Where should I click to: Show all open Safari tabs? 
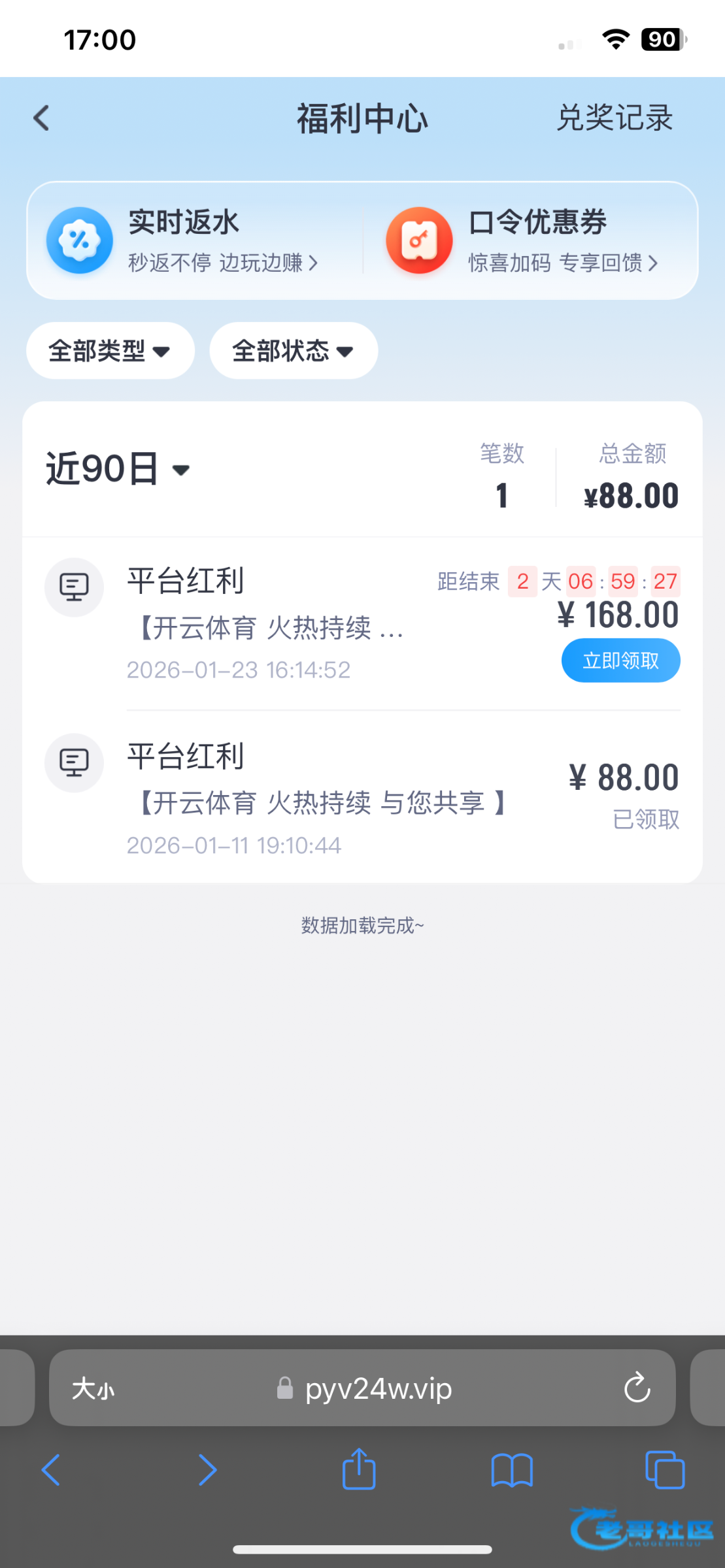coord(664,1470)
